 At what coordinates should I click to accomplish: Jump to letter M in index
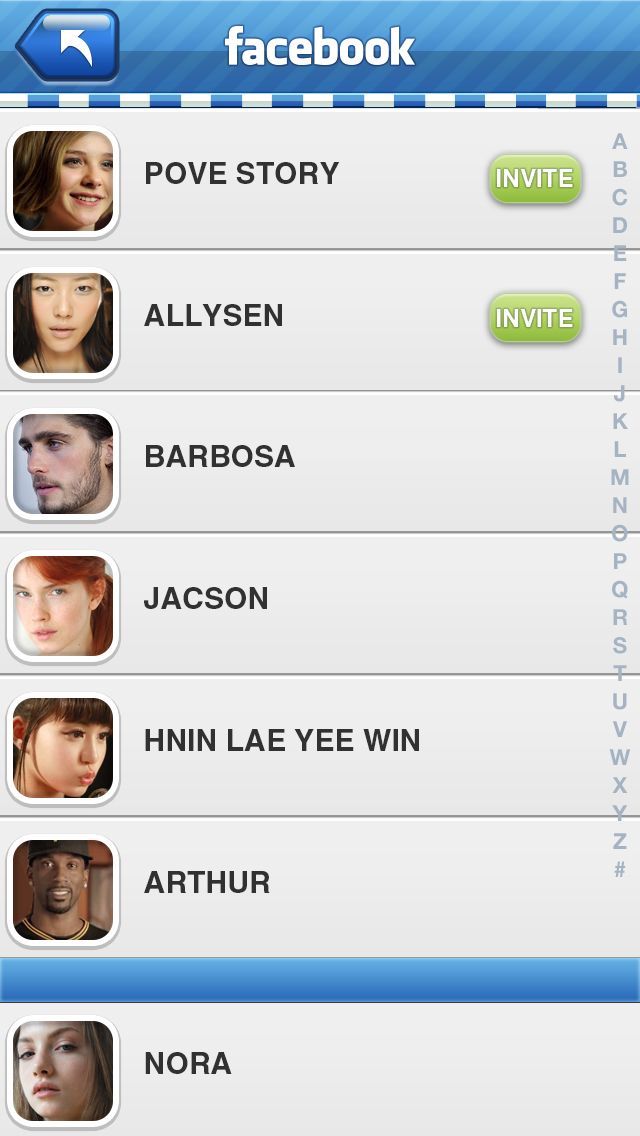(x=620, y=478)
